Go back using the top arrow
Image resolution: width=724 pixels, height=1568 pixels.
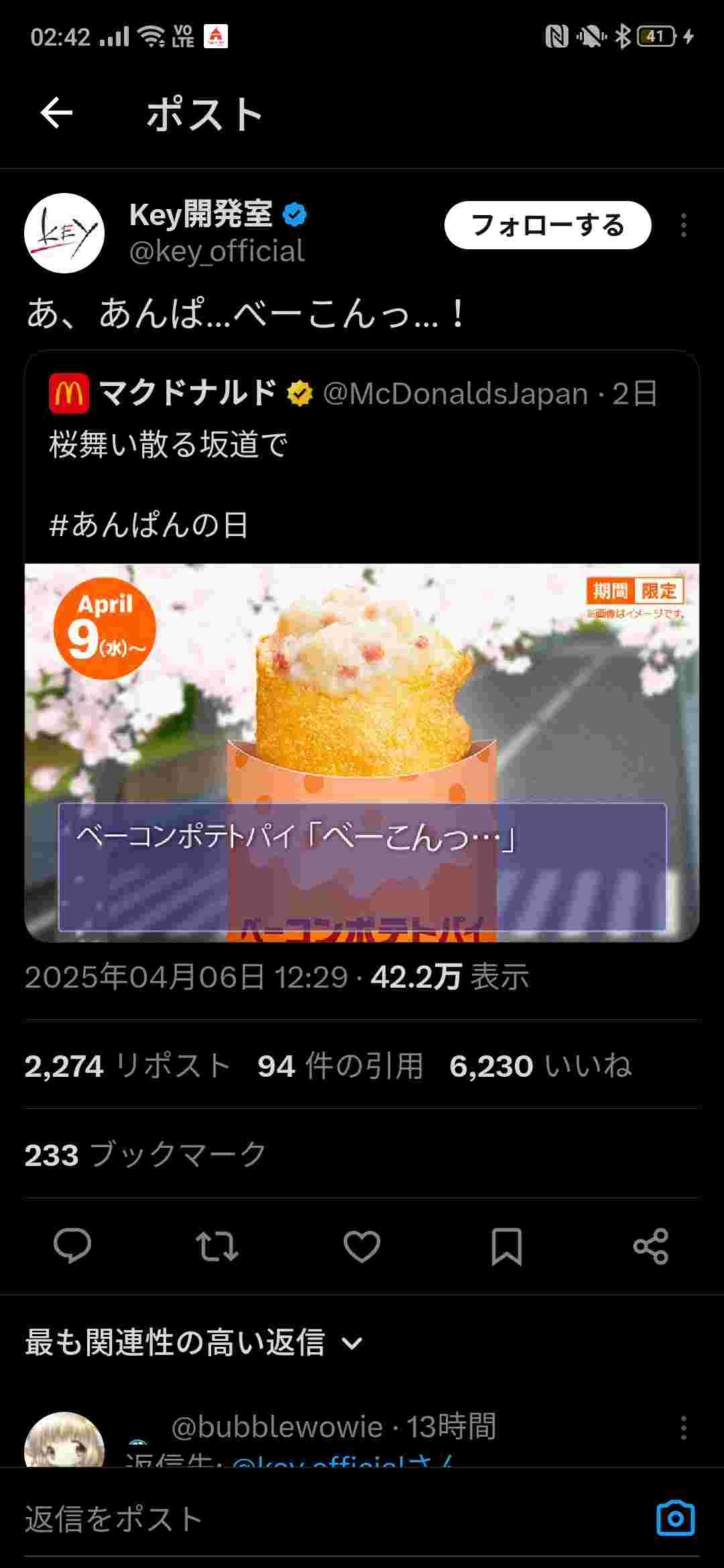tap(56, 113)
